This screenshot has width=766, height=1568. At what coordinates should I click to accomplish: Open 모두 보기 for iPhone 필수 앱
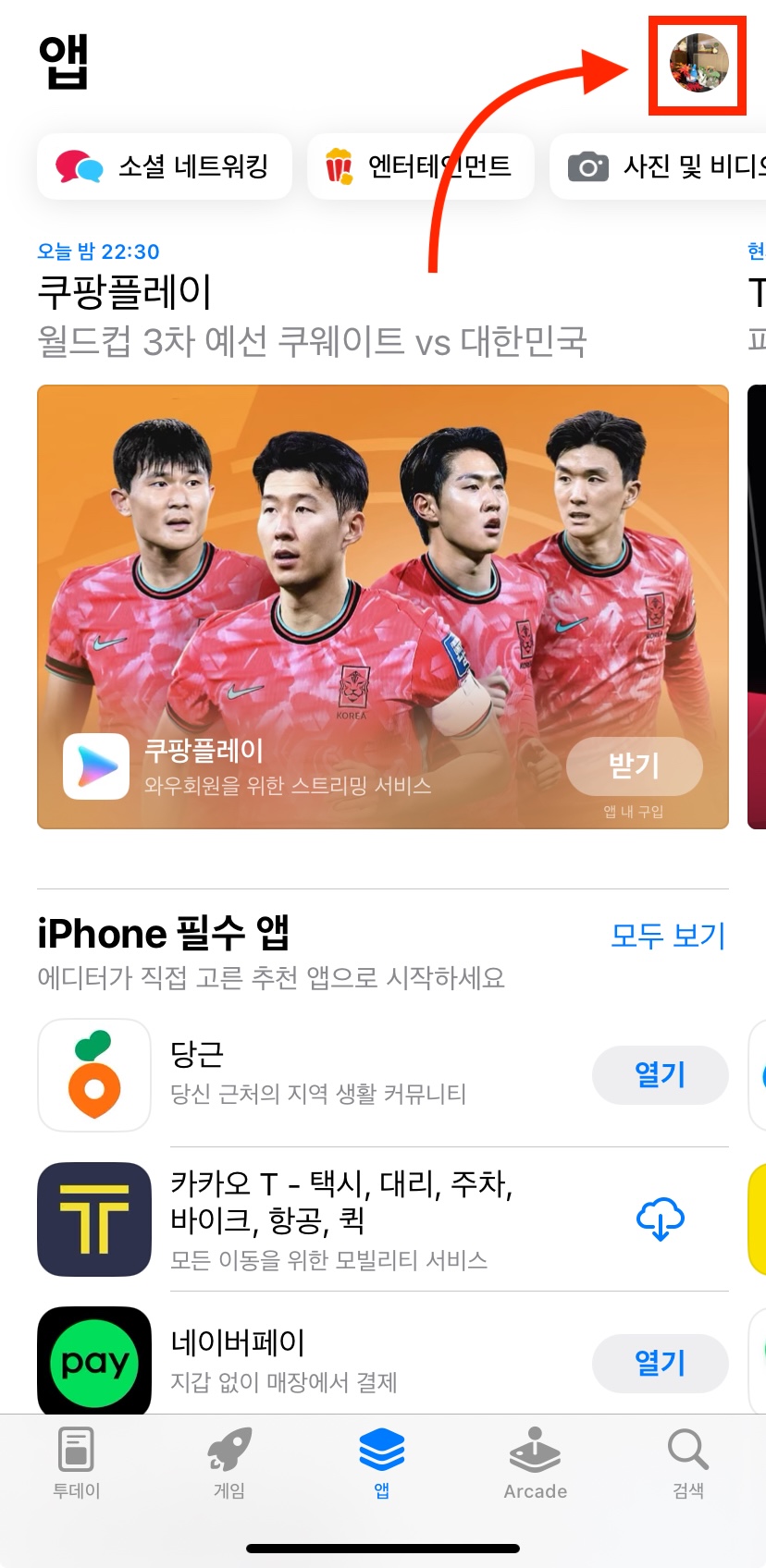click(x=670, y=937)
